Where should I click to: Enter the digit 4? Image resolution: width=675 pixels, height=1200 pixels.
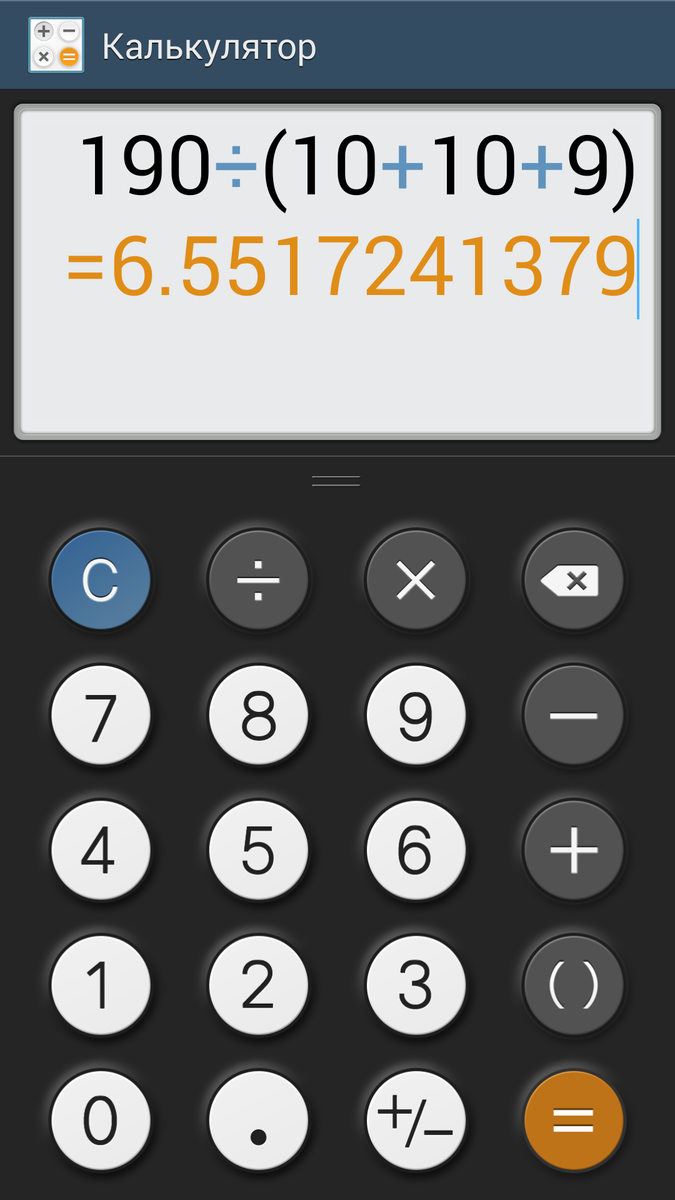click(x=100, y=851)
